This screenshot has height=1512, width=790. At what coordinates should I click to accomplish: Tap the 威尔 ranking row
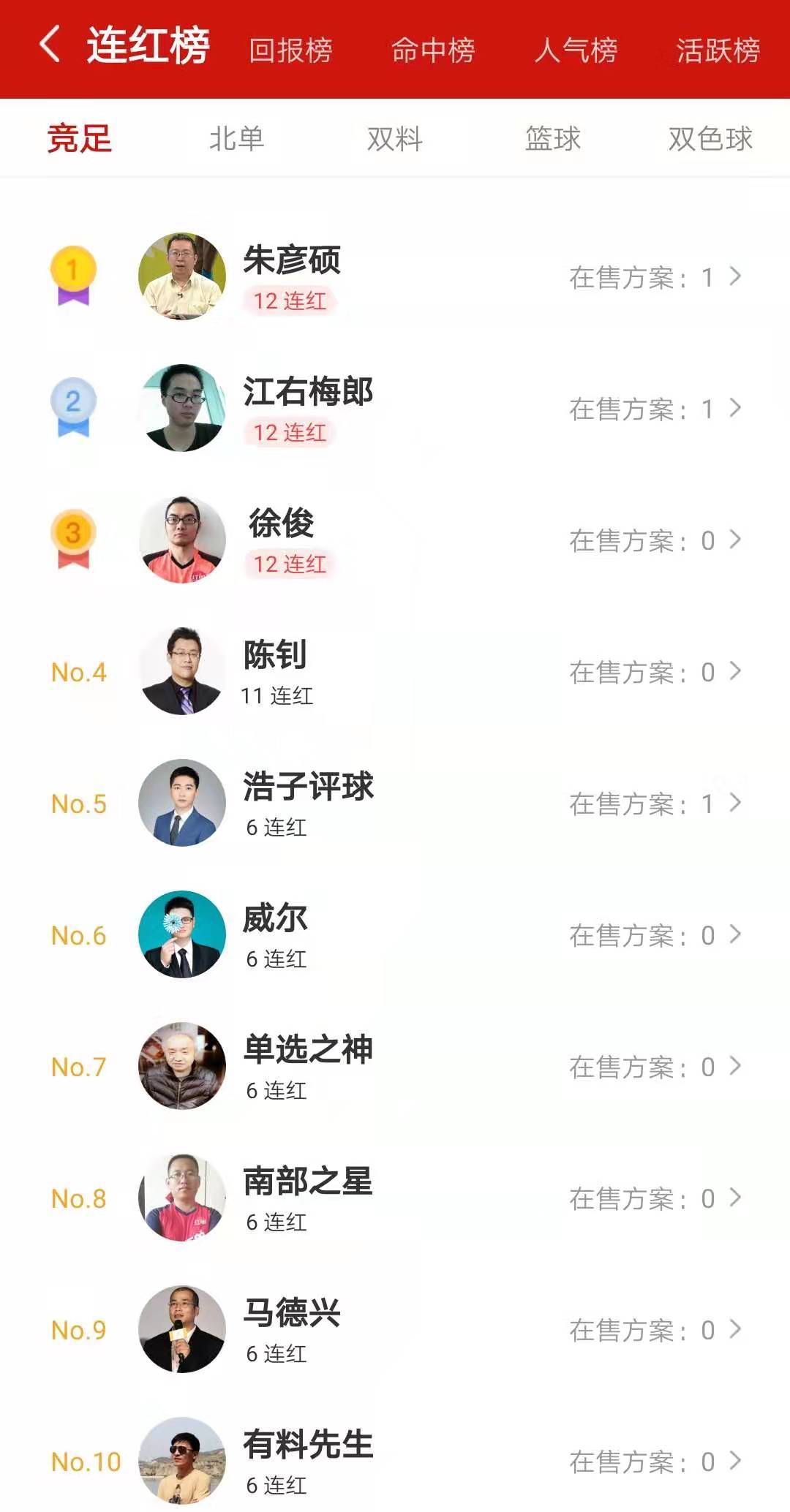(395, 934)
